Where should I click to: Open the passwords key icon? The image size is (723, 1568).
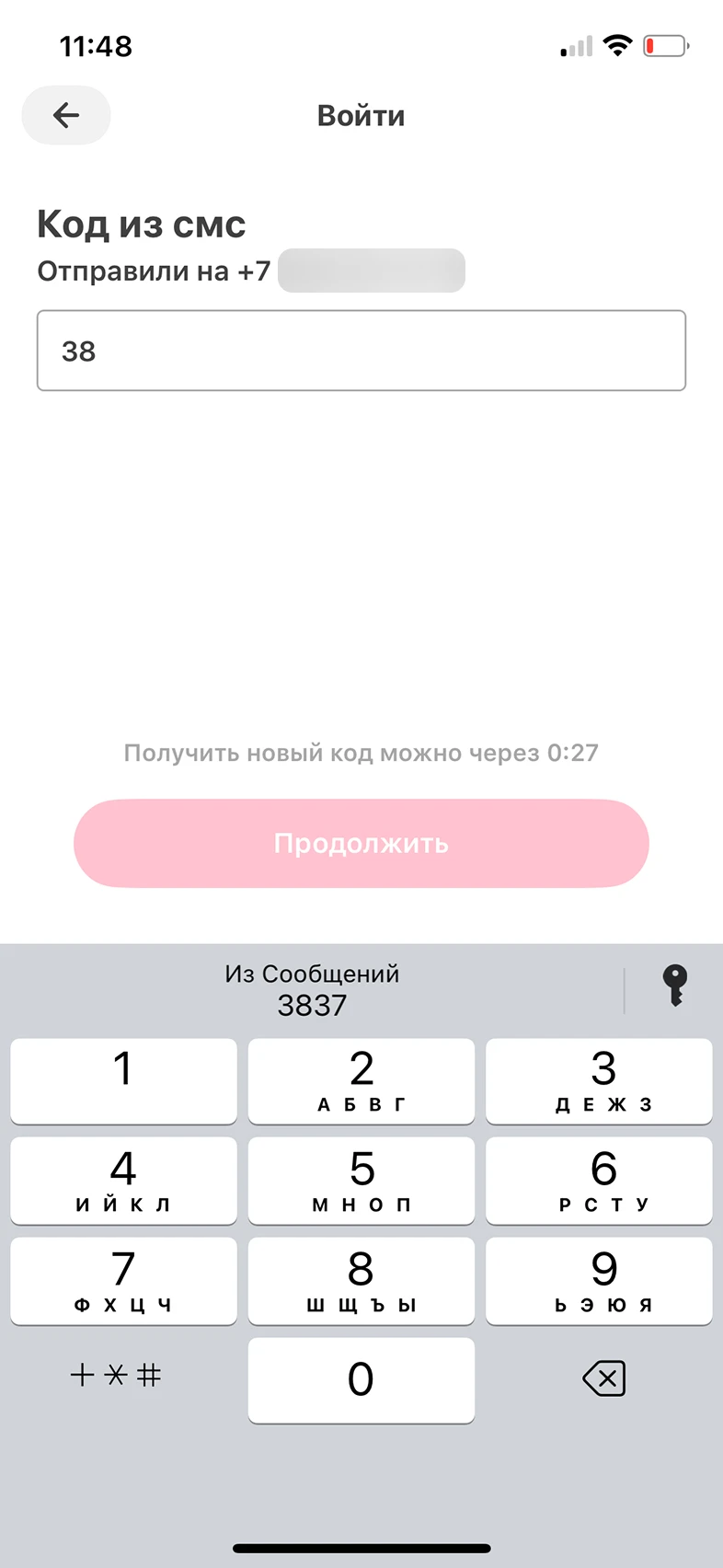tap(674, 986)
